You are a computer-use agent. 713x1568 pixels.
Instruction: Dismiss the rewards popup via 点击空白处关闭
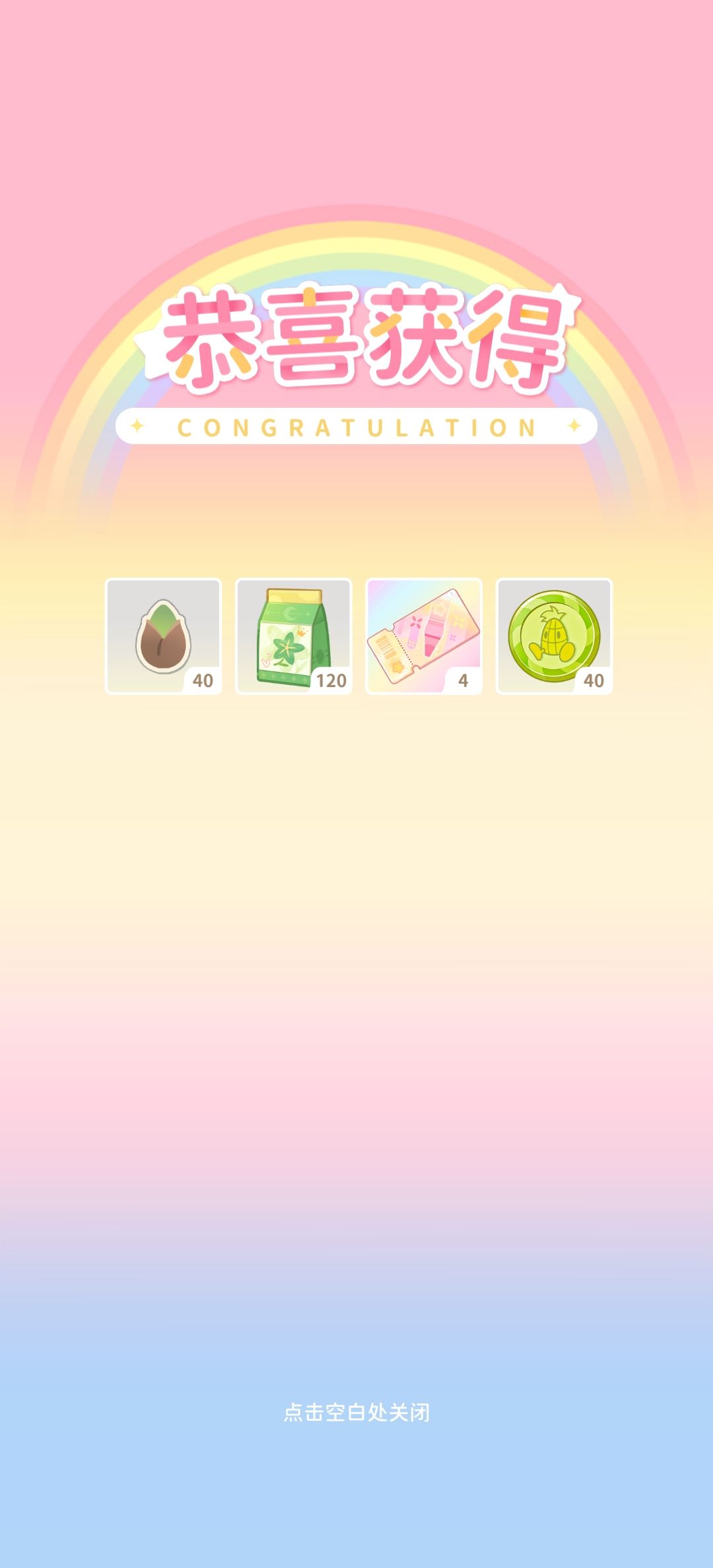[x=356, y=1412]
